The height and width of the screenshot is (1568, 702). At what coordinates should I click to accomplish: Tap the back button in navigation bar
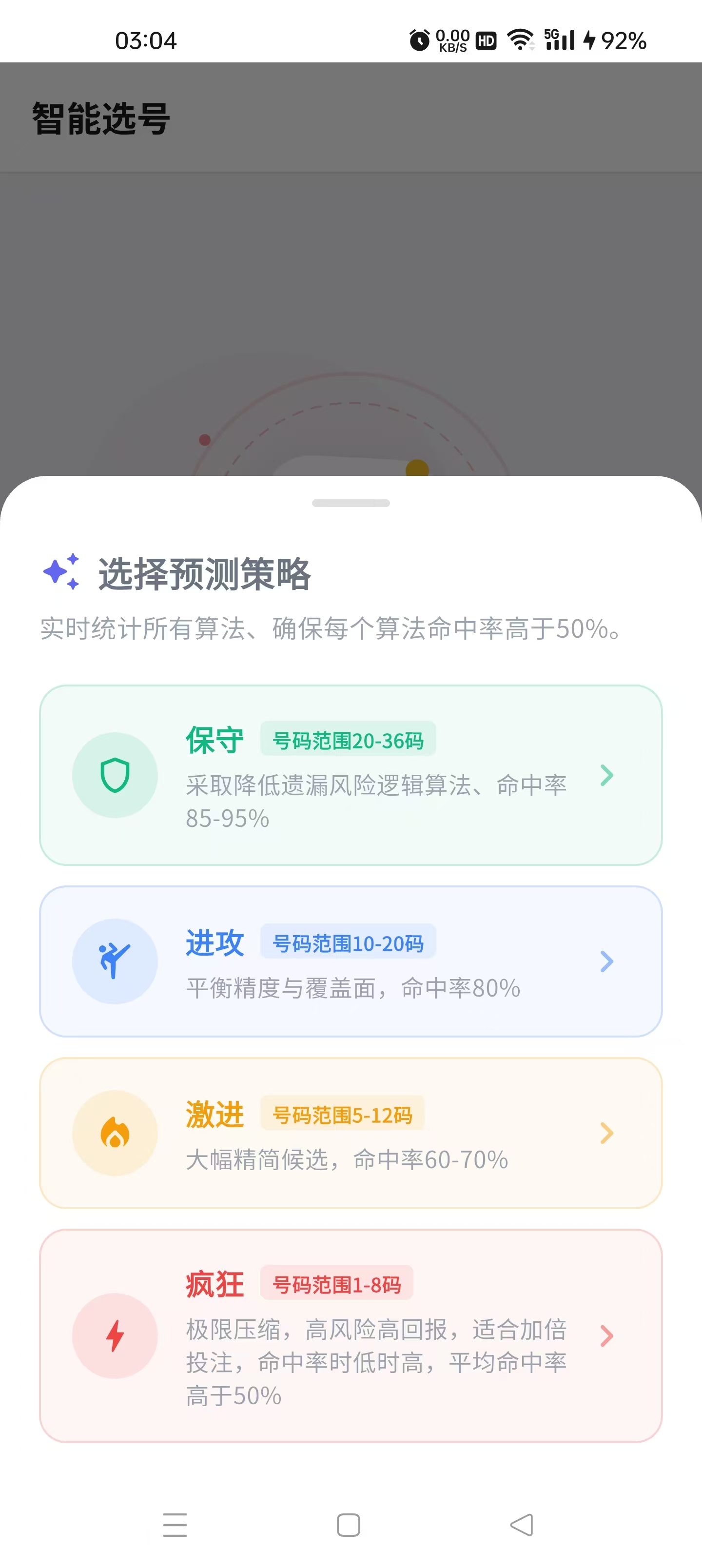pos(521,1524)
